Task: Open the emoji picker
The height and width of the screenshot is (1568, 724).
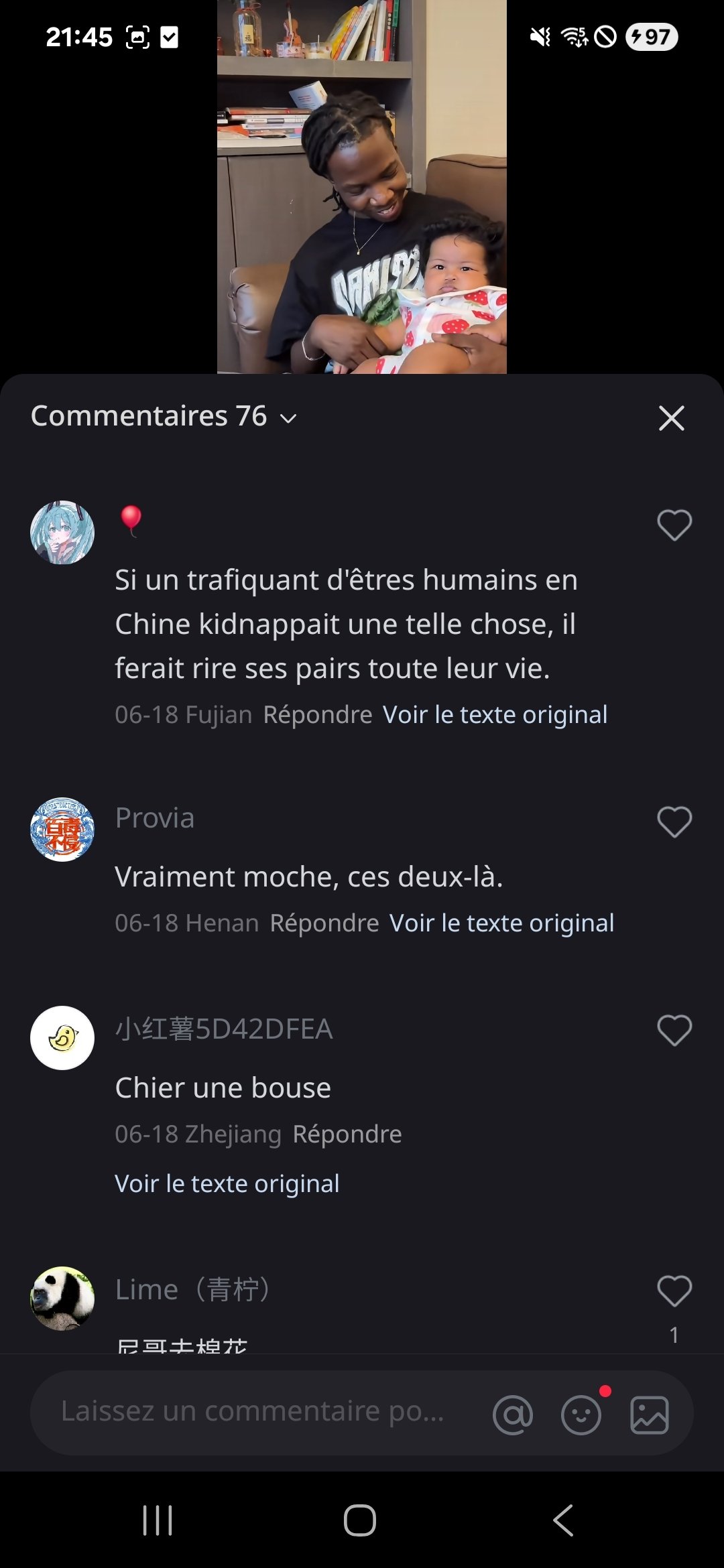Action: [x=581, y=1415]
